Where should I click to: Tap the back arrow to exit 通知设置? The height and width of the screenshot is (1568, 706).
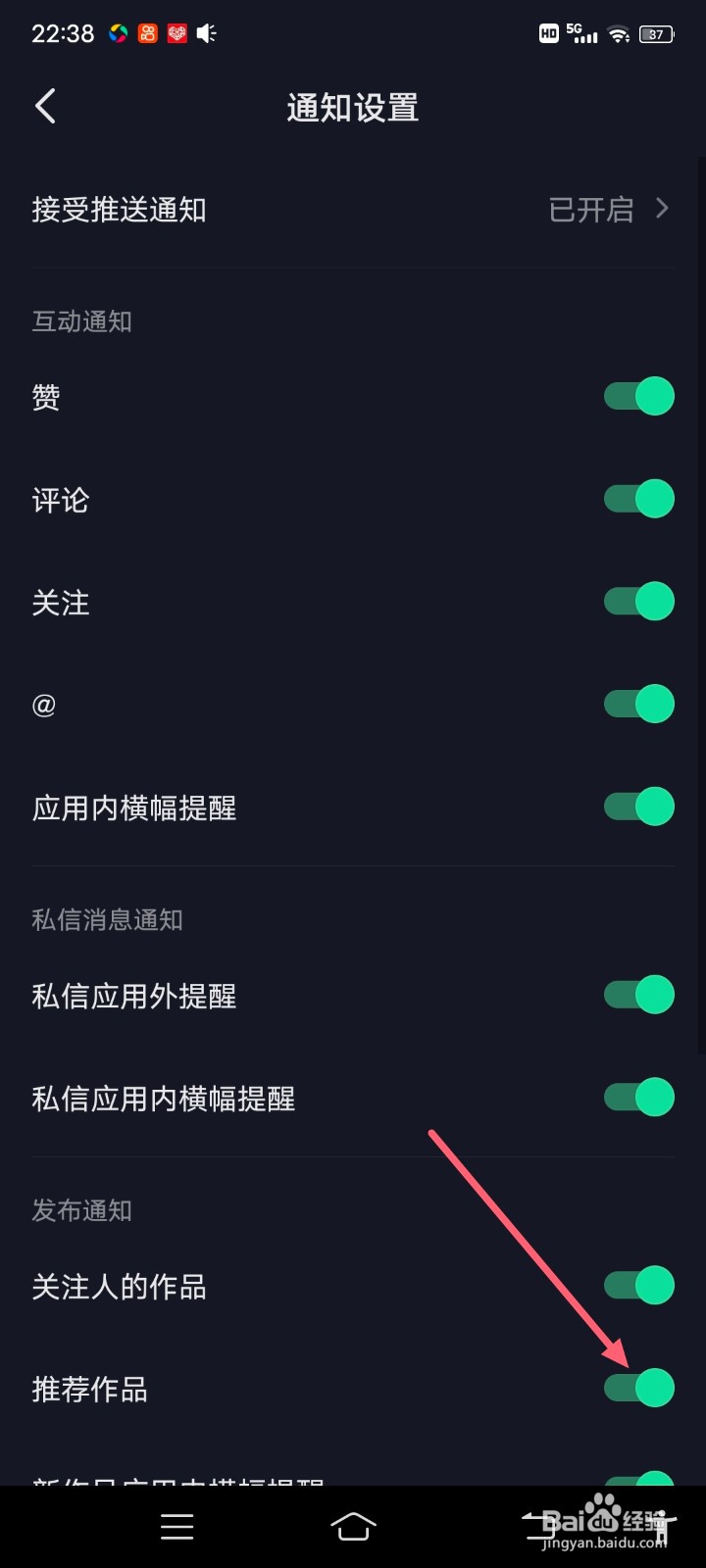click(x=44, y=105)
